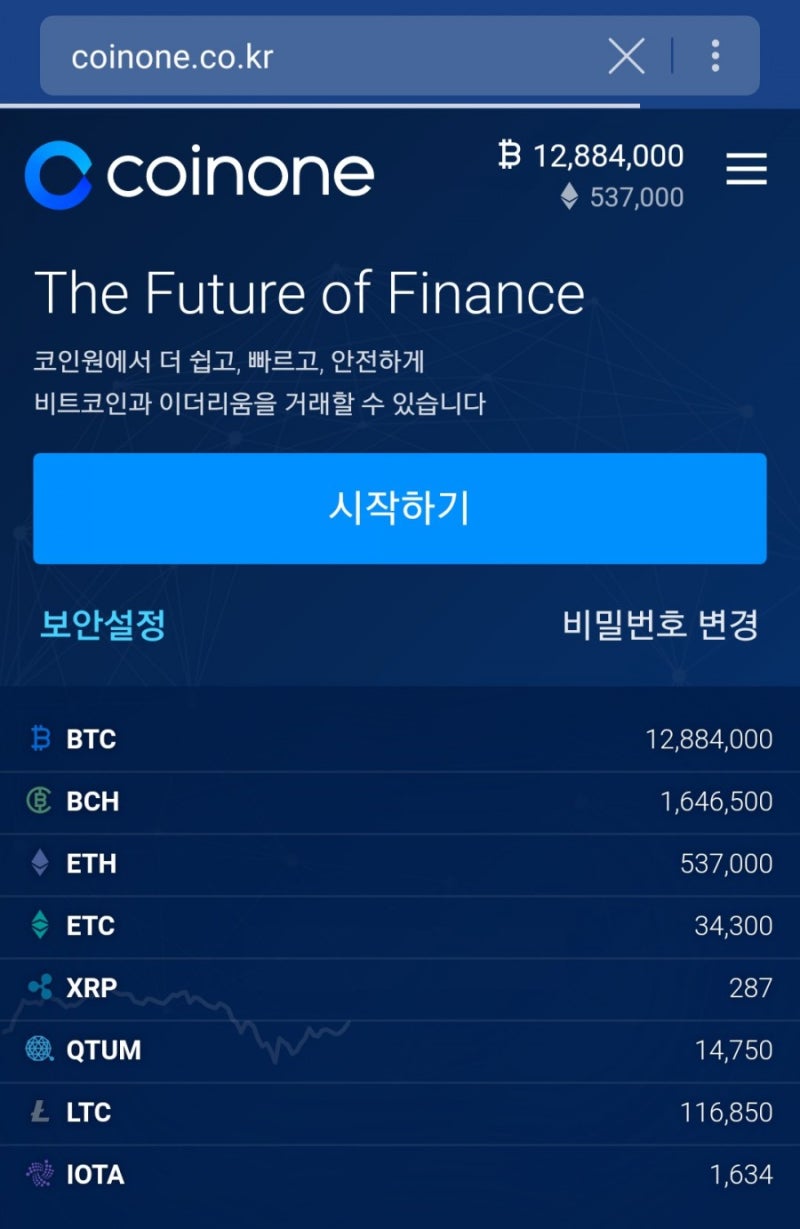
Task: Click the IOTA coin icon
Action: tap(40, 1175)
